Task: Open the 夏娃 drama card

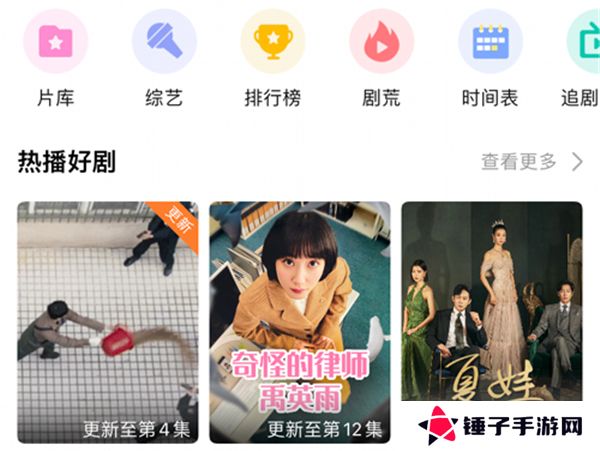Action: pyautogui.click(x=491, y=310)
